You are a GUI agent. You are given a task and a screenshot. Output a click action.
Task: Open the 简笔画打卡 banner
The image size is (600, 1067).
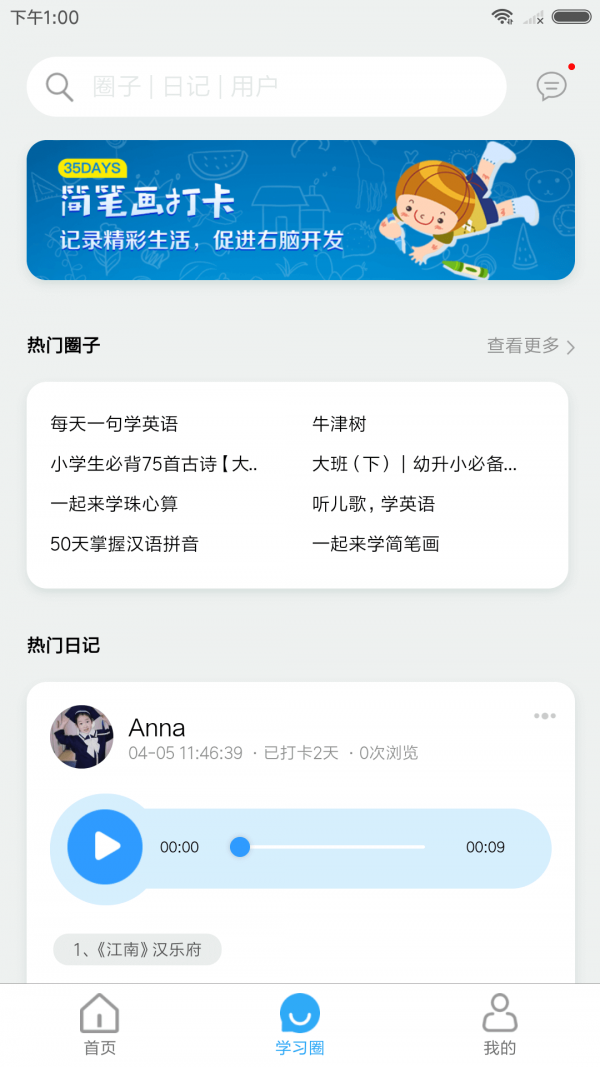click(300, 210)
